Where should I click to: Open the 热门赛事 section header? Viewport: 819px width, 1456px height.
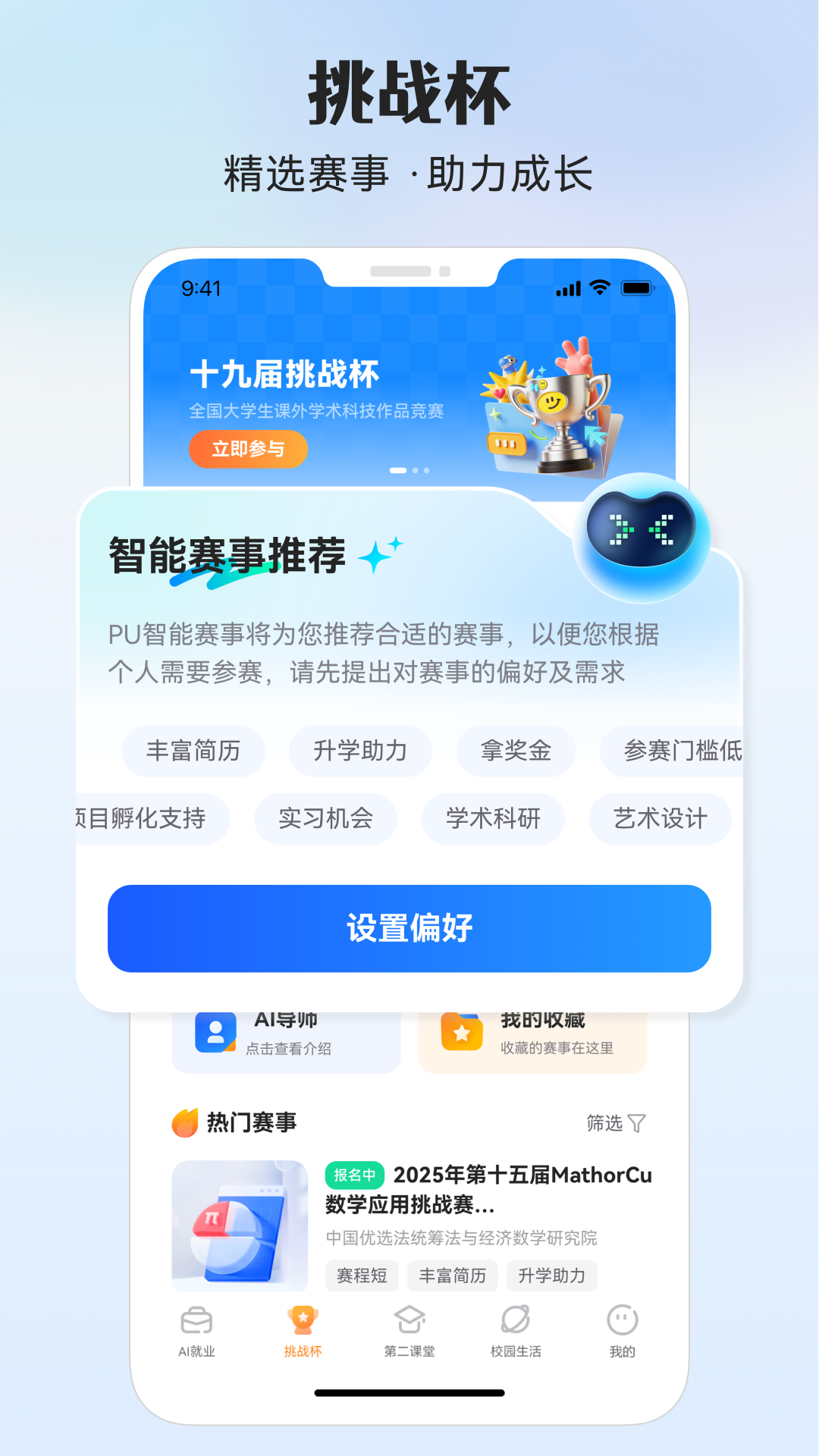click(244, 1125)
